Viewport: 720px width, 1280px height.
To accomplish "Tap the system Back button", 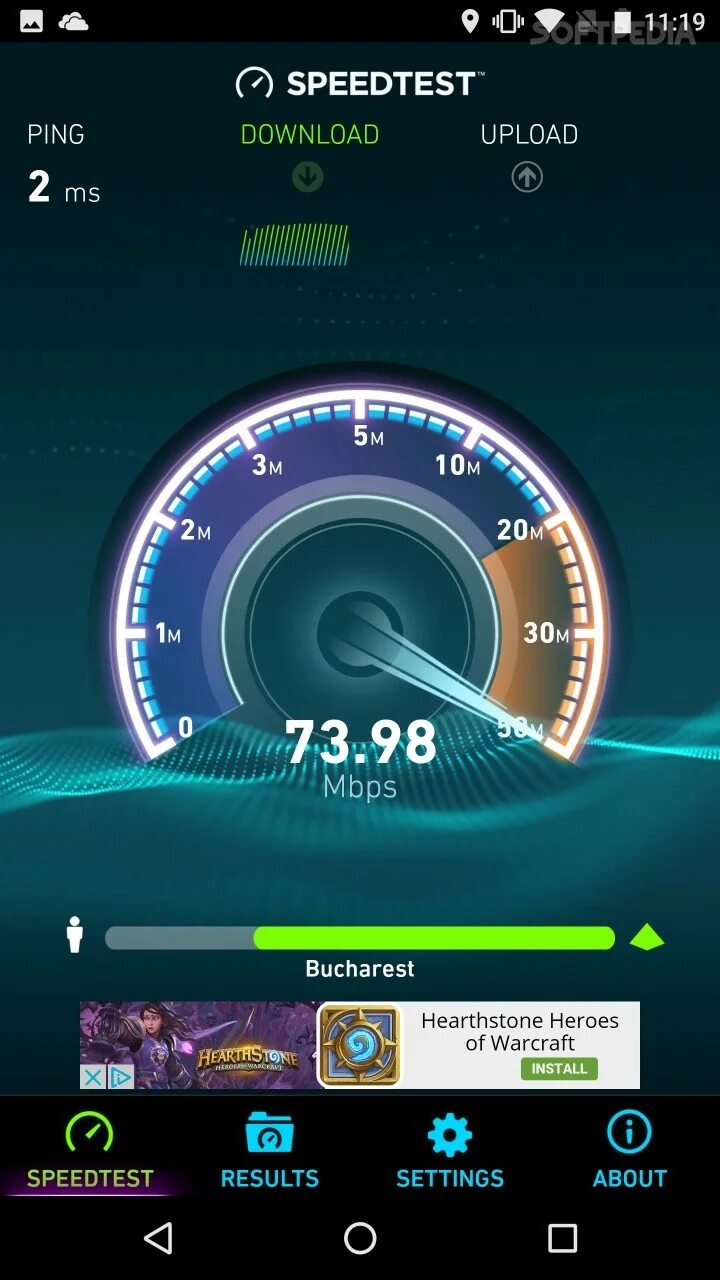I will [x=158, y=1238].
